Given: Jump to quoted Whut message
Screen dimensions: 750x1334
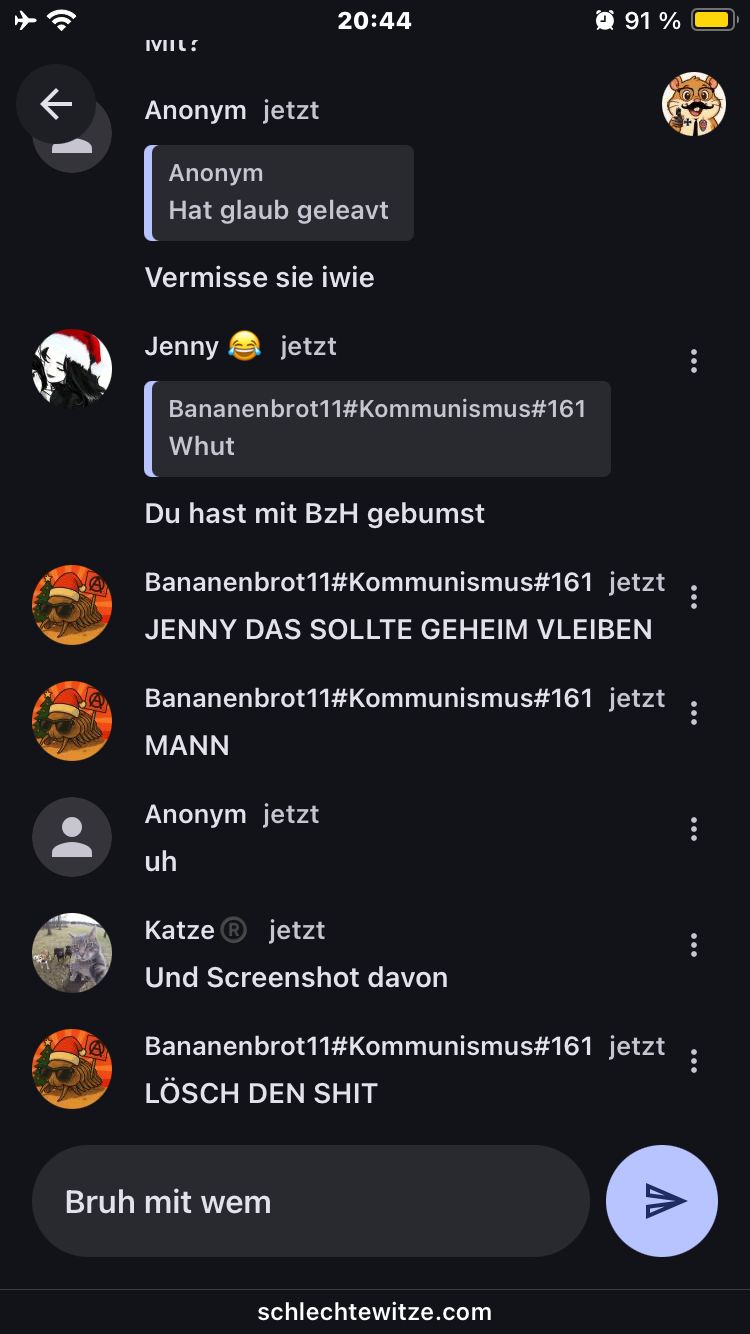Looking at the screenshot, I should point(377,428).
